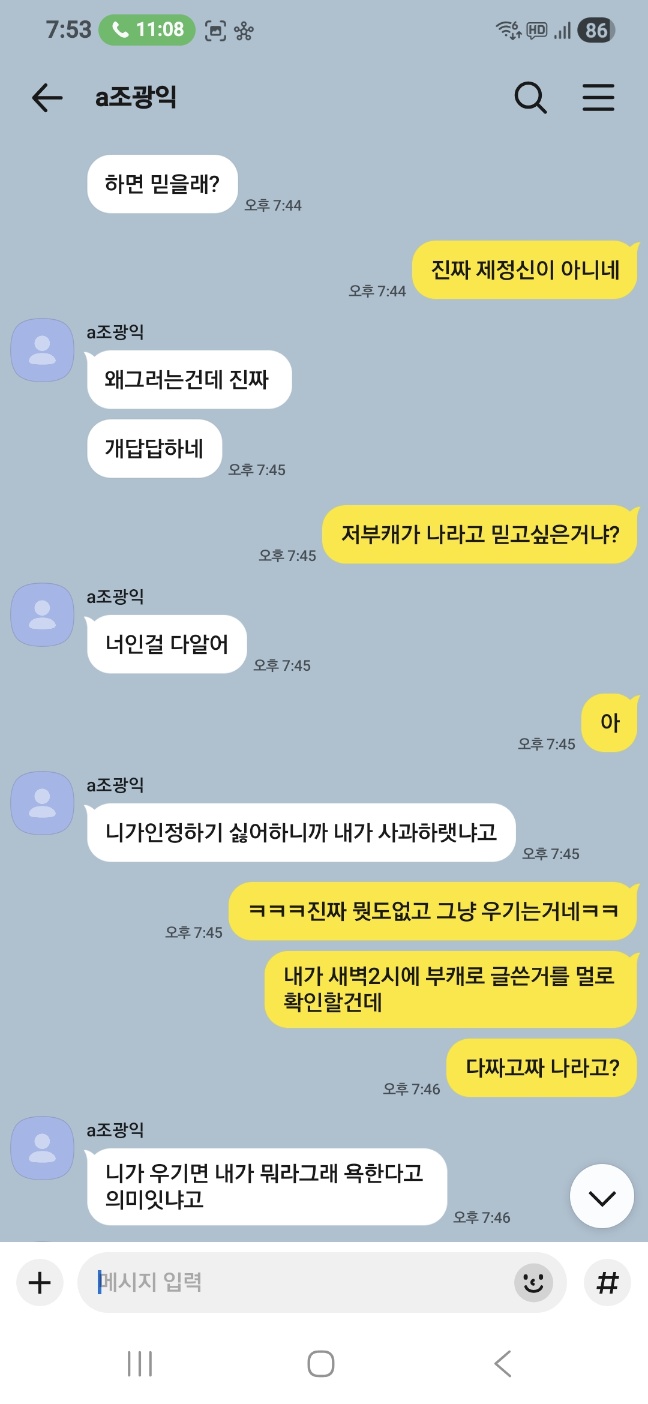Screen dimensions: 648x1404
Task: Open the attachment plus menu
Action: click(39, 1283)
